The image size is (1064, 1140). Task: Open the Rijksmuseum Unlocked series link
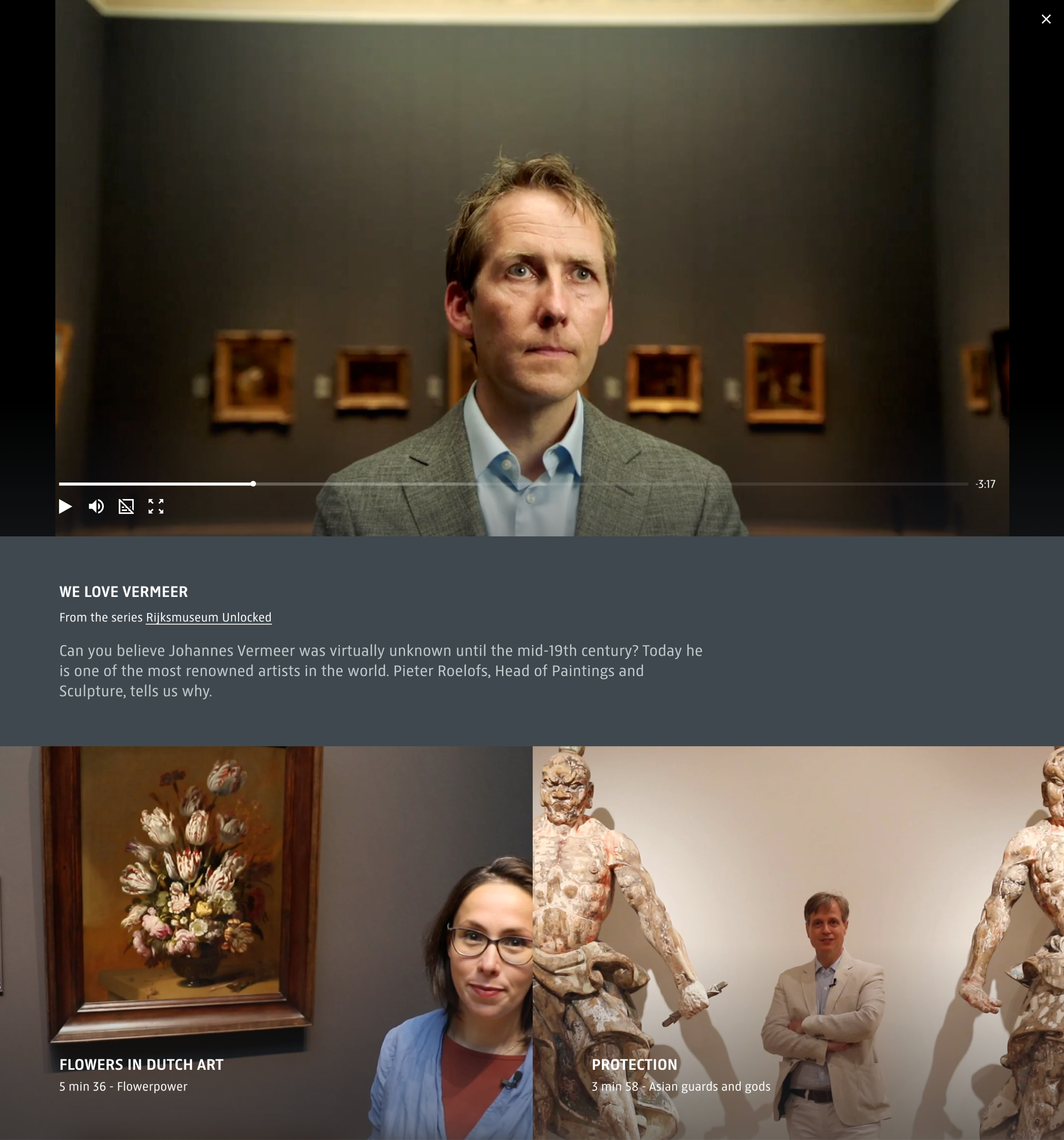(x=208, y=618)
